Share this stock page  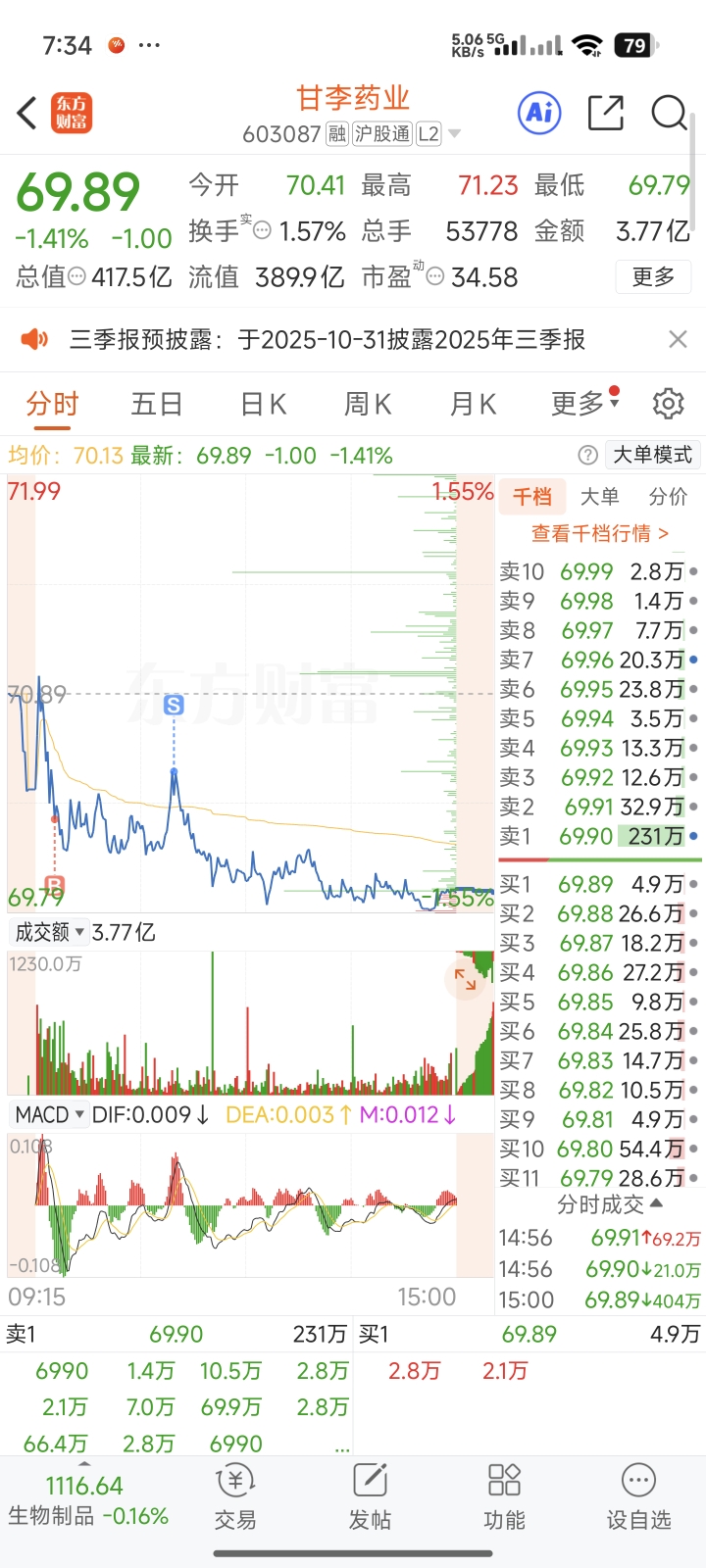(x=605, y=113)
